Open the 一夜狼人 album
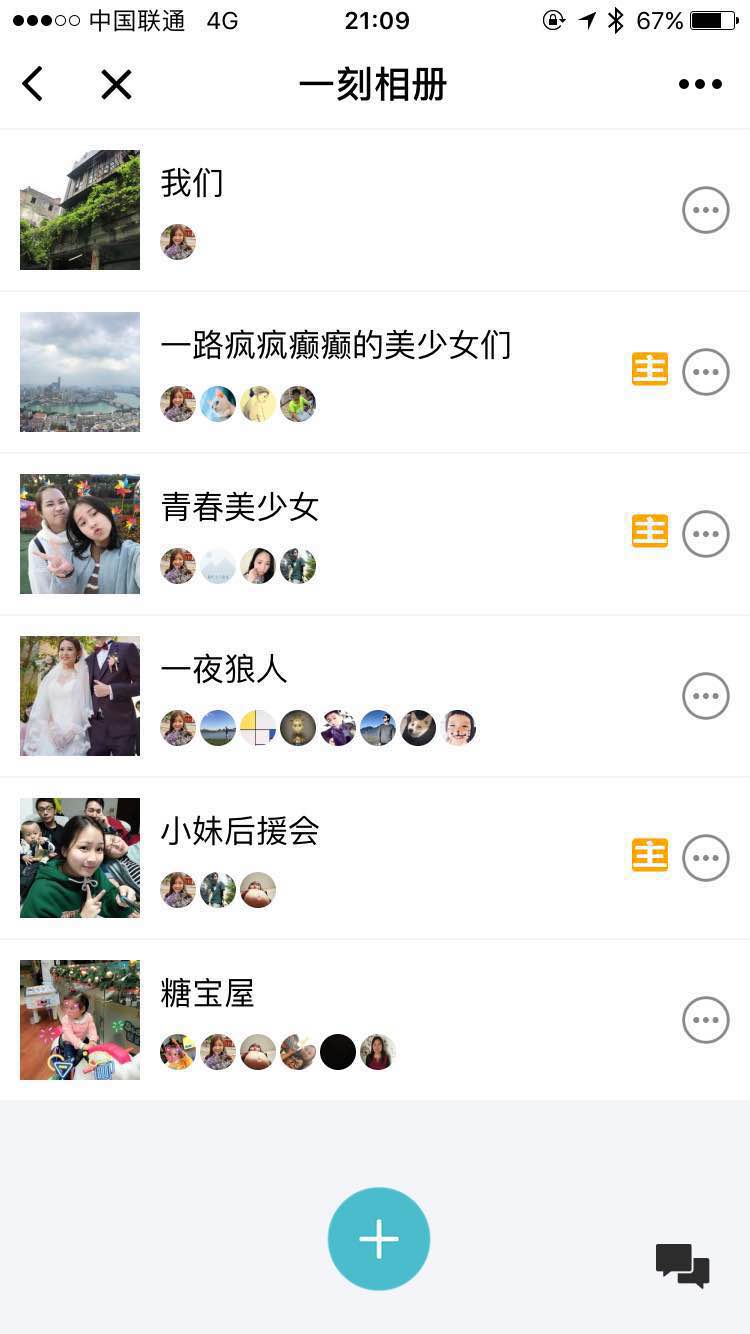The width and height of the screenshot is (750, 1334). click(x=224, y=670)
